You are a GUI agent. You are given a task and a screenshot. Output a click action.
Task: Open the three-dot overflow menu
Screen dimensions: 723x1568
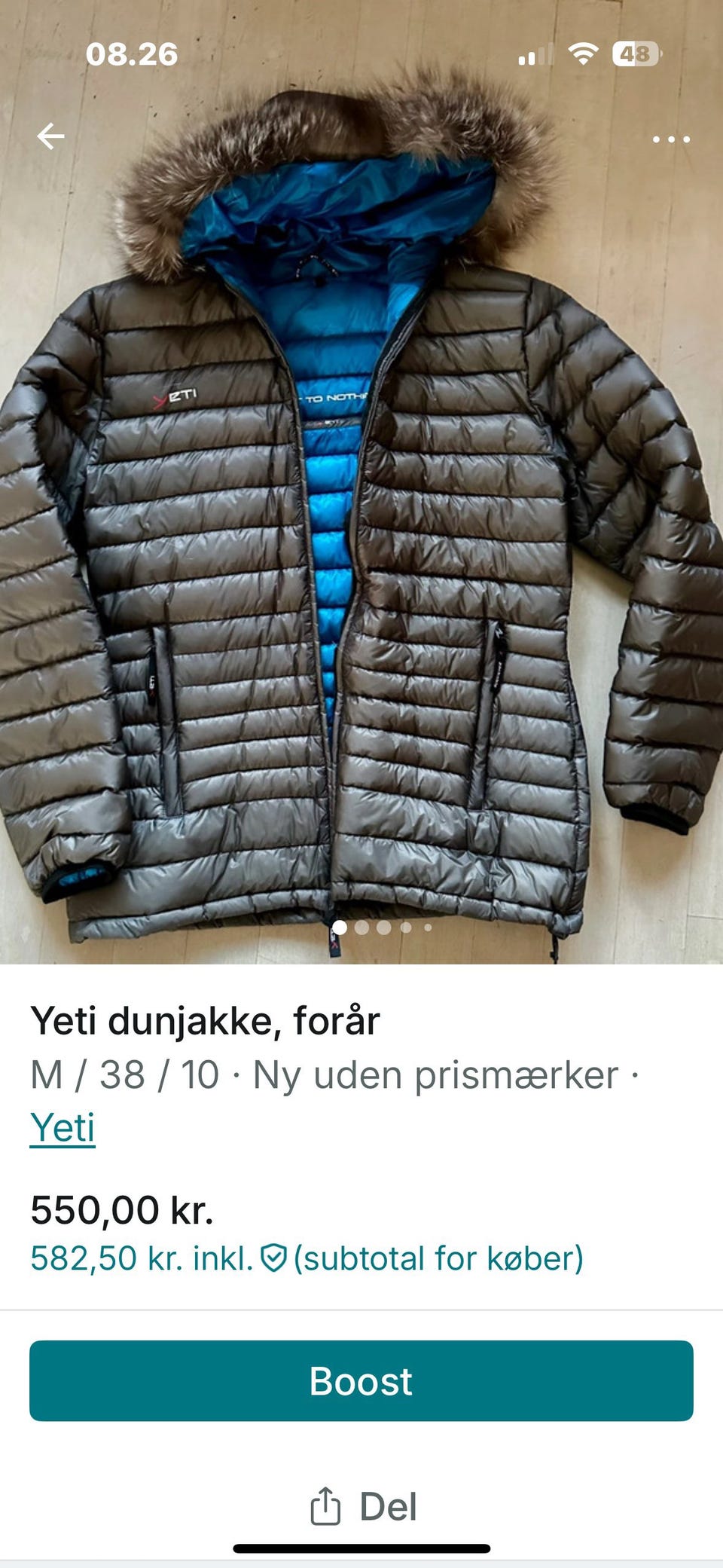(x=670, y=139)
